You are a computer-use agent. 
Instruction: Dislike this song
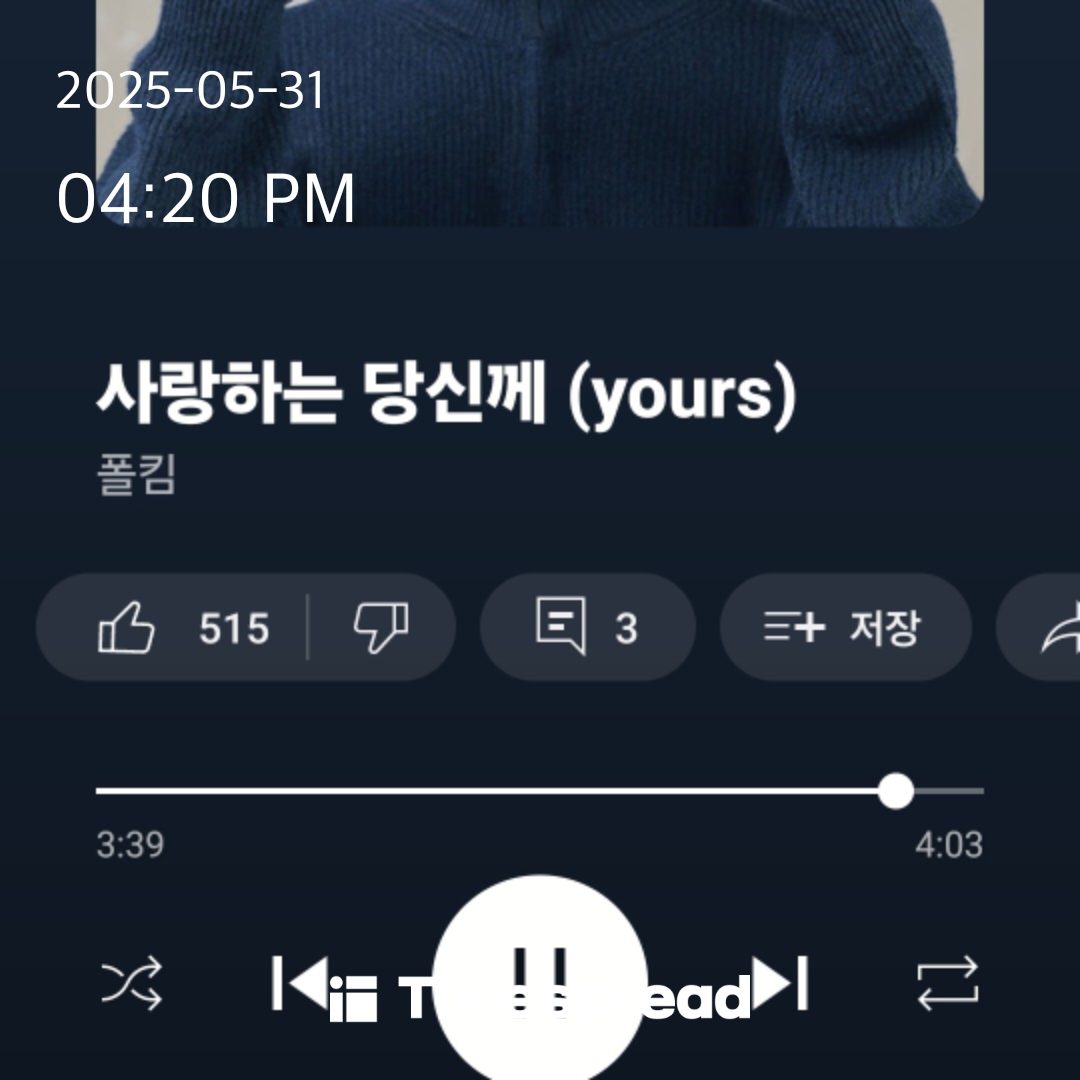(x=381, y=629)
